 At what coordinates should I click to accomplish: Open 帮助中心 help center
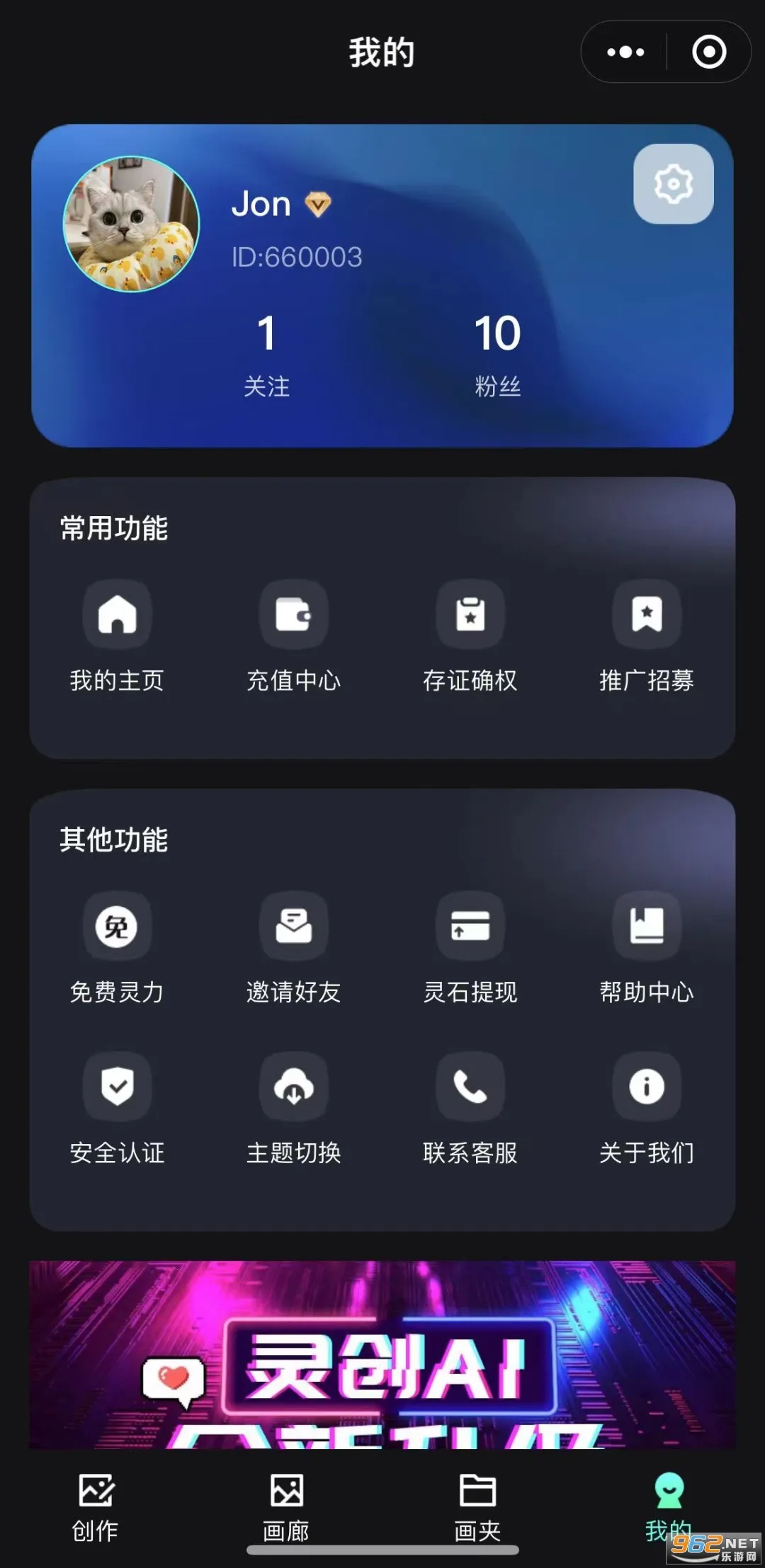point(646,952)
